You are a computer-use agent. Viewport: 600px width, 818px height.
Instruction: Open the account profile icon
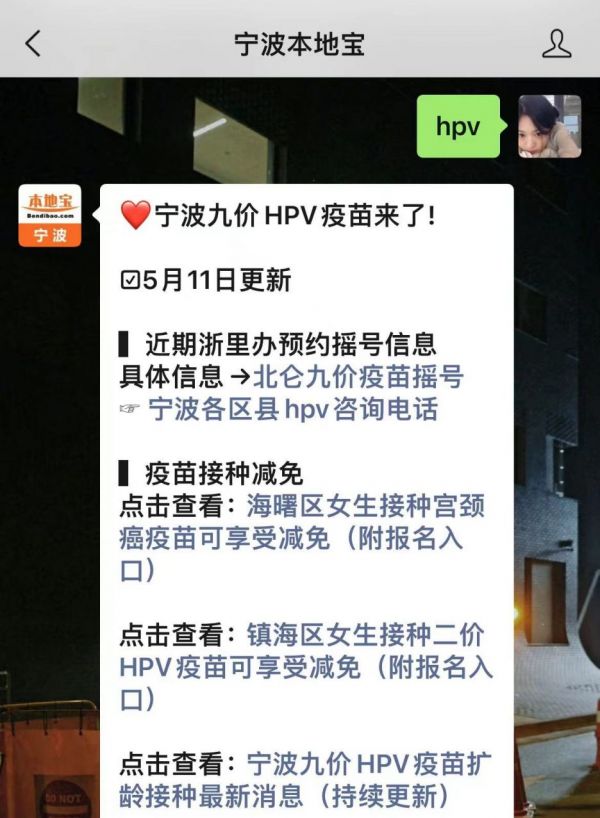tap(556, 43)
